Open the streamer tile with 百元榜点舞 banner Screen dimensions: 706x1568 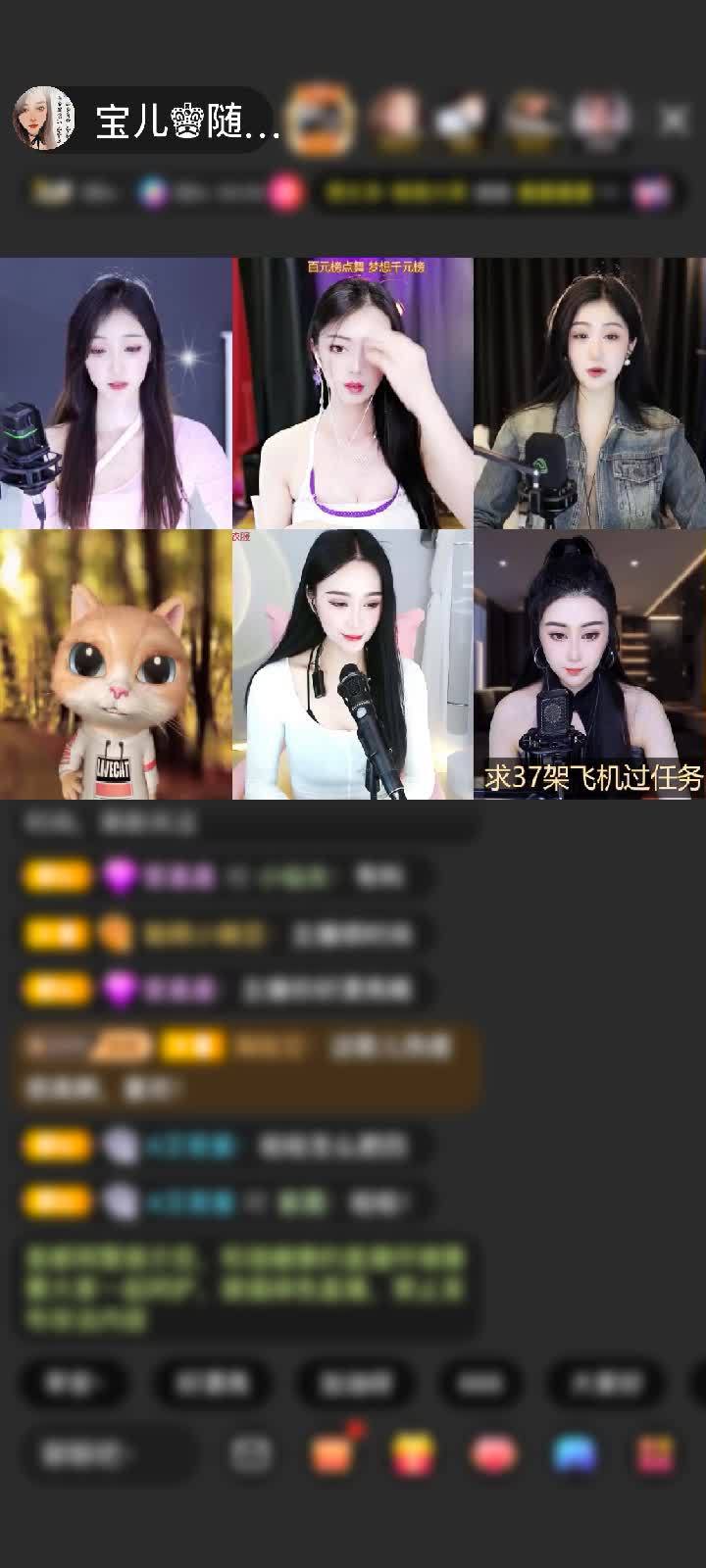(x=352, y=393)
